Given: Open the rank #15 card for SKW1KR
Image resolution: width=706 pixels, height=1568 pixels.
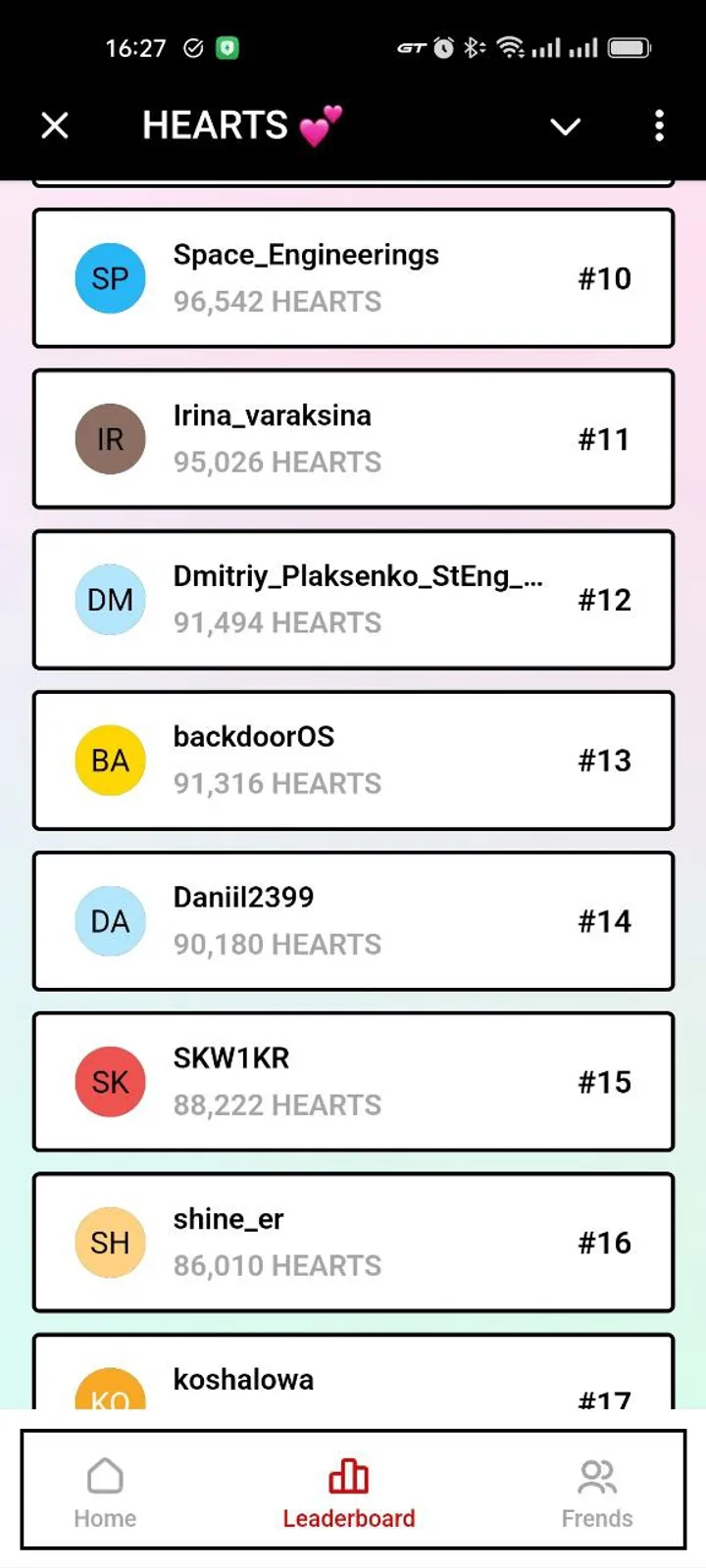Looking at the screenshot, I should tap(353, 1082).
